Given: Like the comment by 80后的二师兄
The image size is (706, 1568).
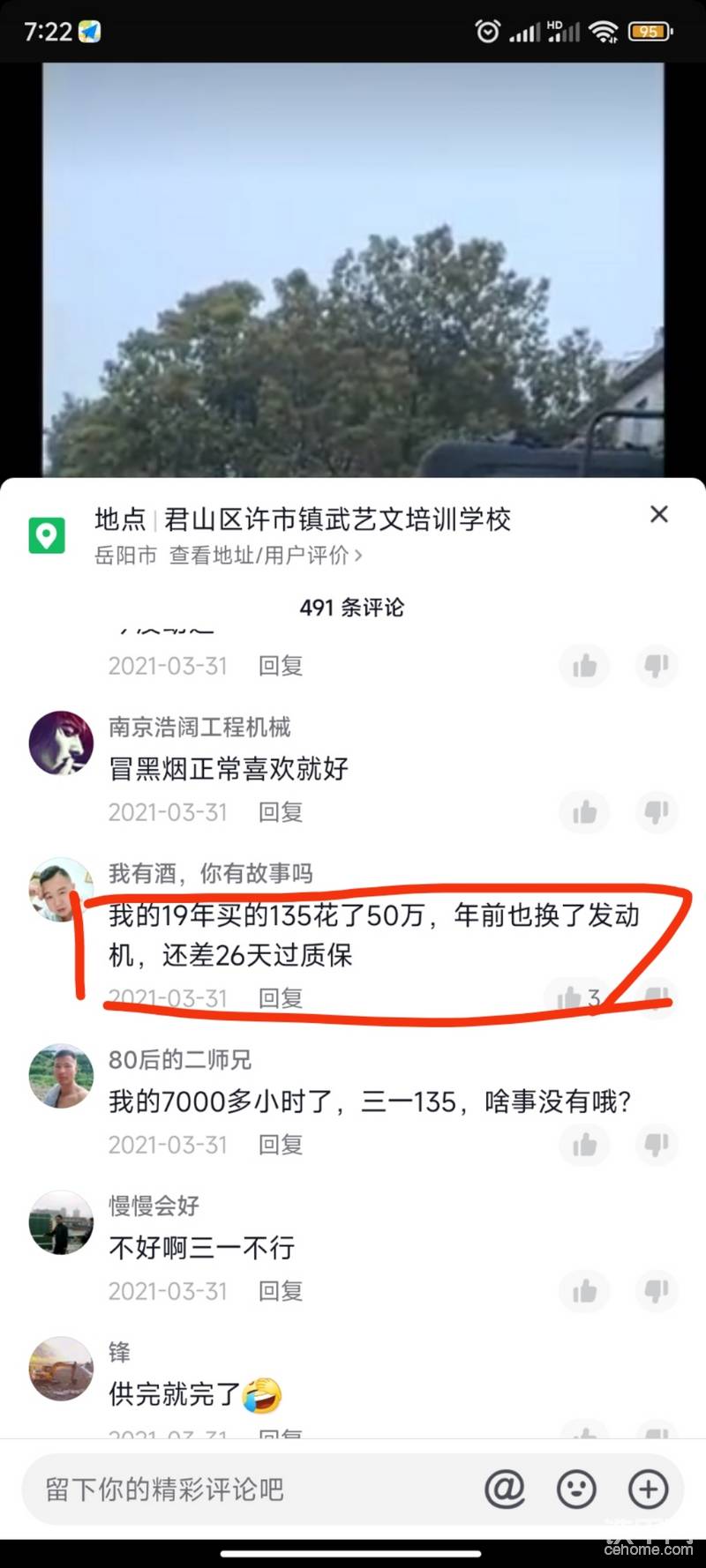Looking at the screenshot, I should tap(583, 1145).
